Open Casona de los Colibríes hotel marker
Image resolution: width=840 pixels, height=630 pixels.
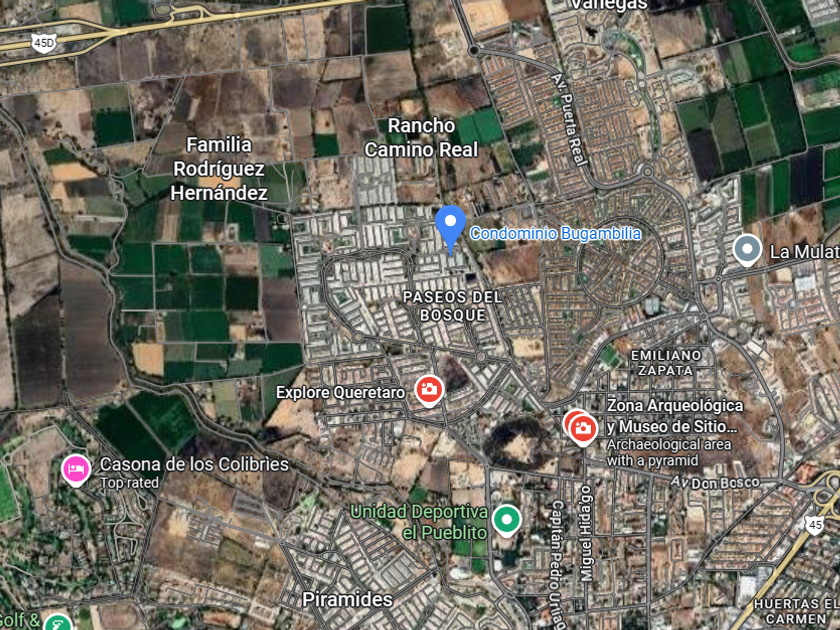click(76, 469)
